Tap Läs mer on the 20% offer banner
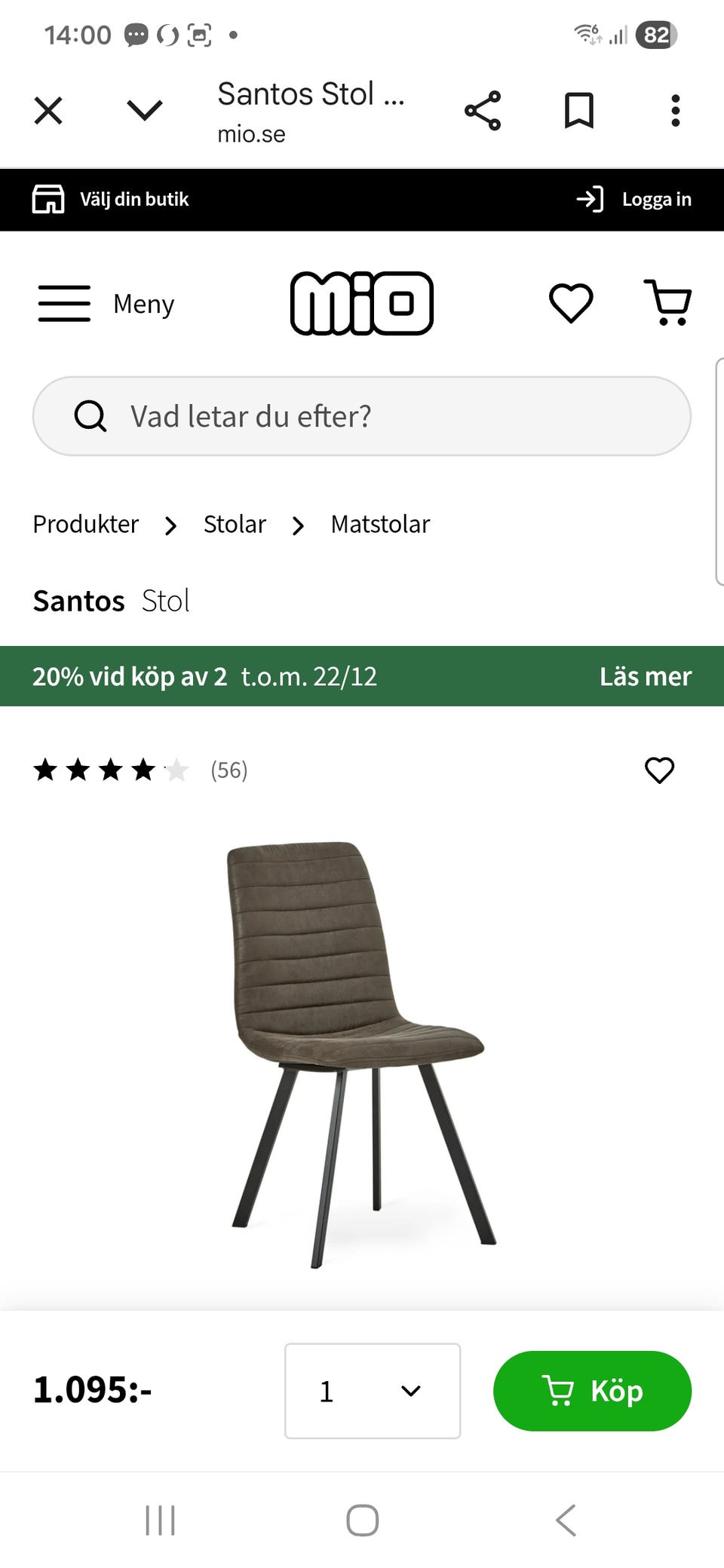 [645, 676]
